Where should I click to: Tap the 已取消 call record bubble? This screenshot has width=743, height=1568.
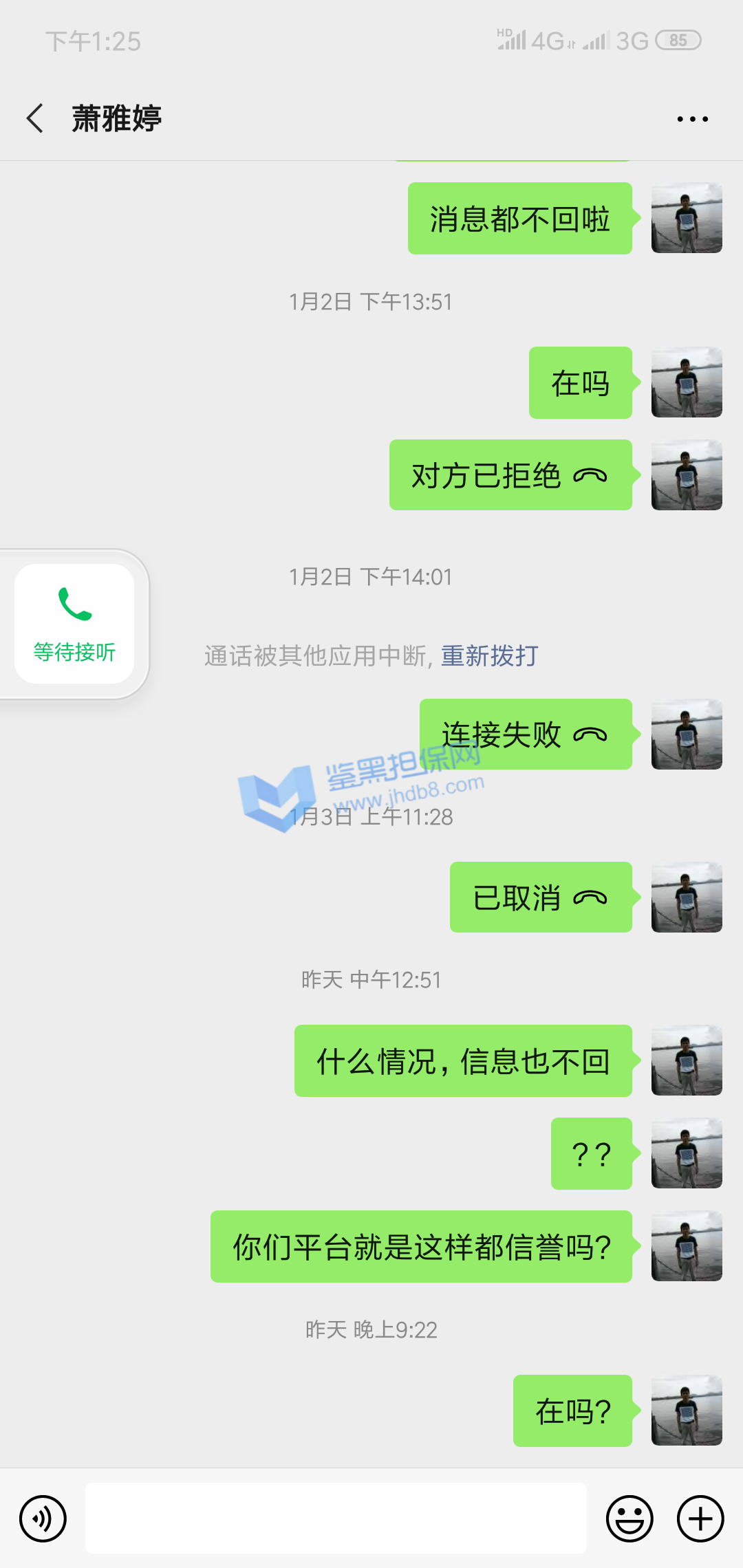click(540, 897)
